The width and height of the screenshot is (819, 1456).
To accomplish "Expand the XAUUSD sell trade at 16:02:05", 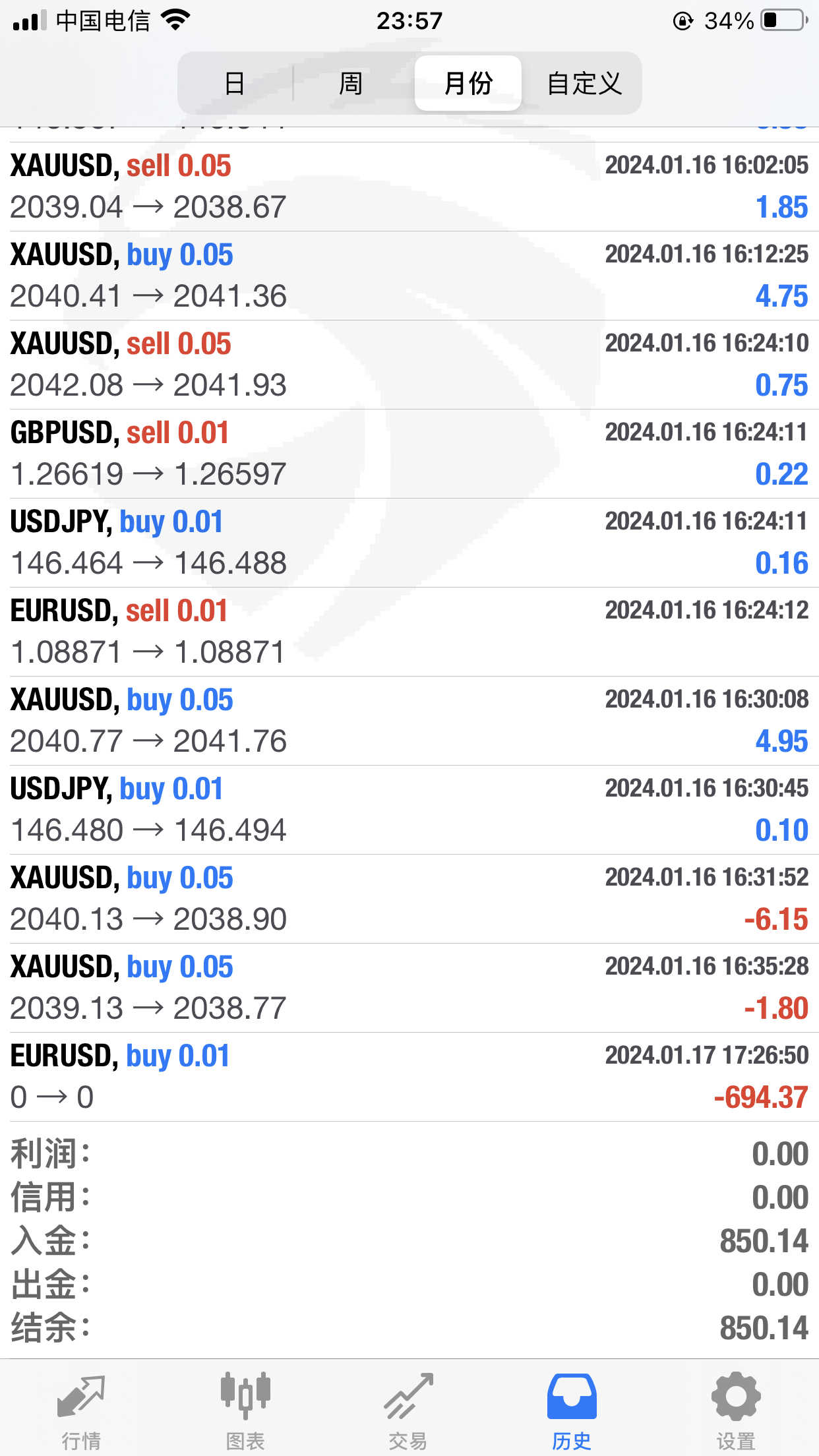I will (409, 187).
